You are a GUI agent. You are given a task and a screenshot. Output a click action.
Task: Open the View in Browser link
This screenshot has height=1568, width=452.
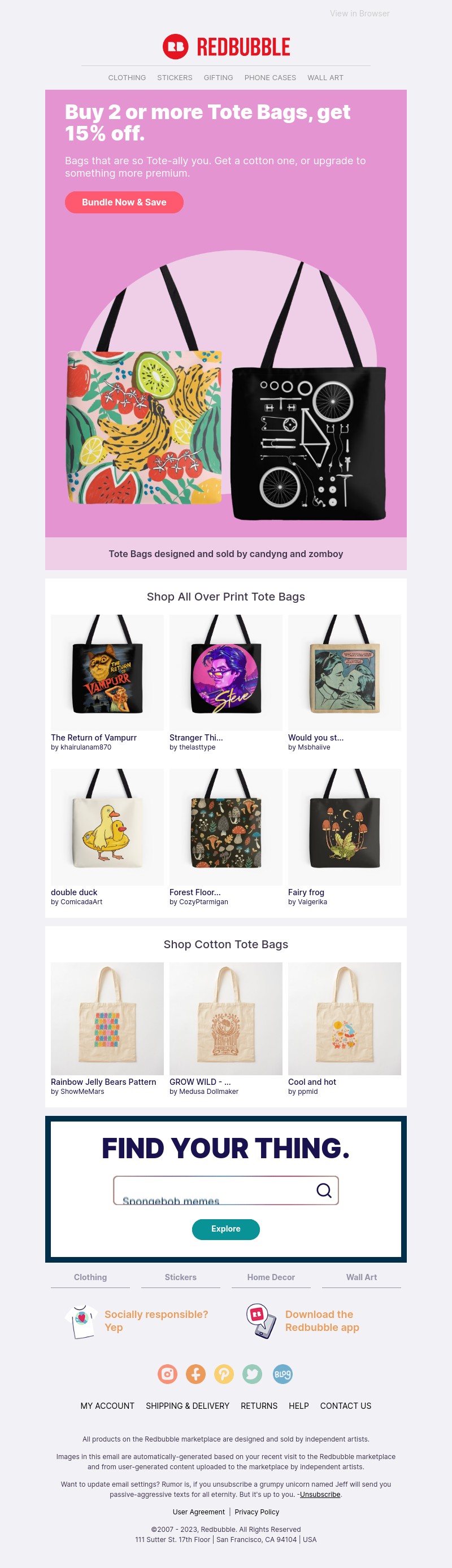click(359, 14)
